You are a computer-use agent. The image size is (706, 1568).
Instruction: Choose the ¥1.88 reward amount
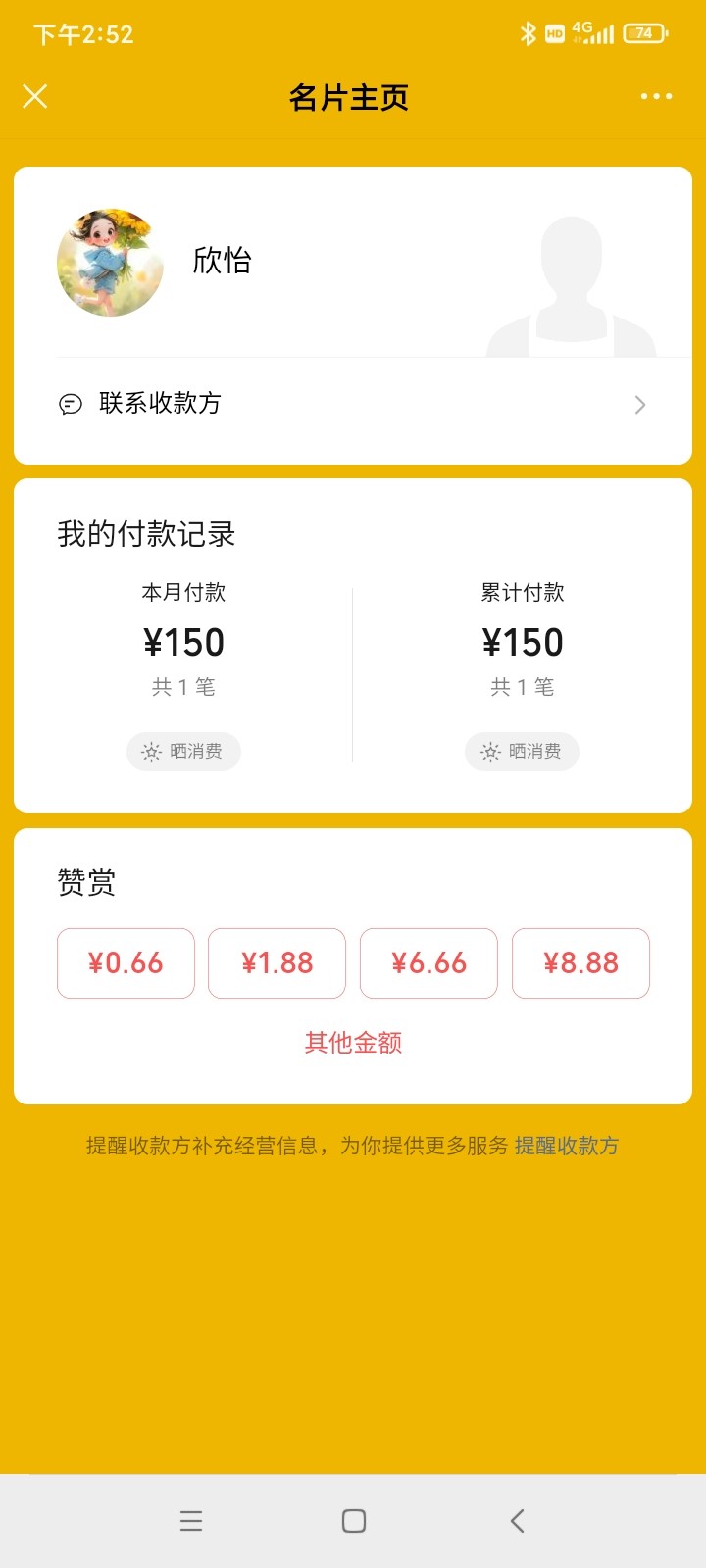277,963
